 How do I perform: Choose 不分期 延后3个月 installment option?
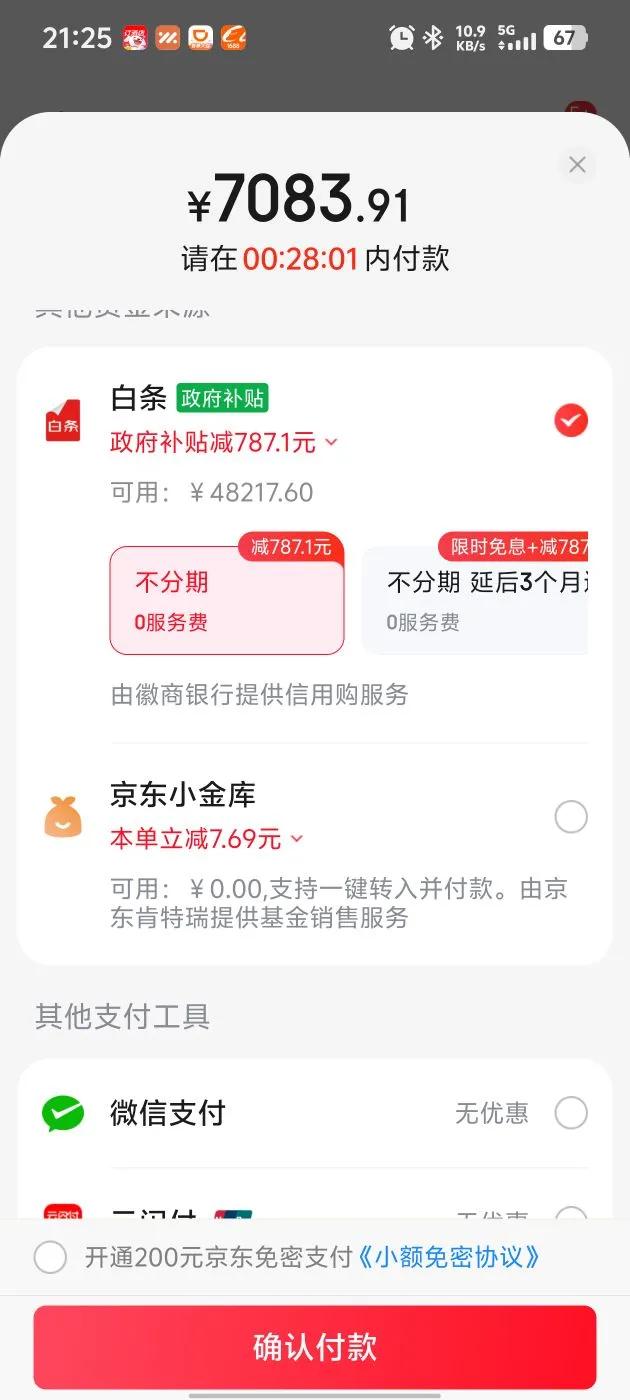[475, 600]
